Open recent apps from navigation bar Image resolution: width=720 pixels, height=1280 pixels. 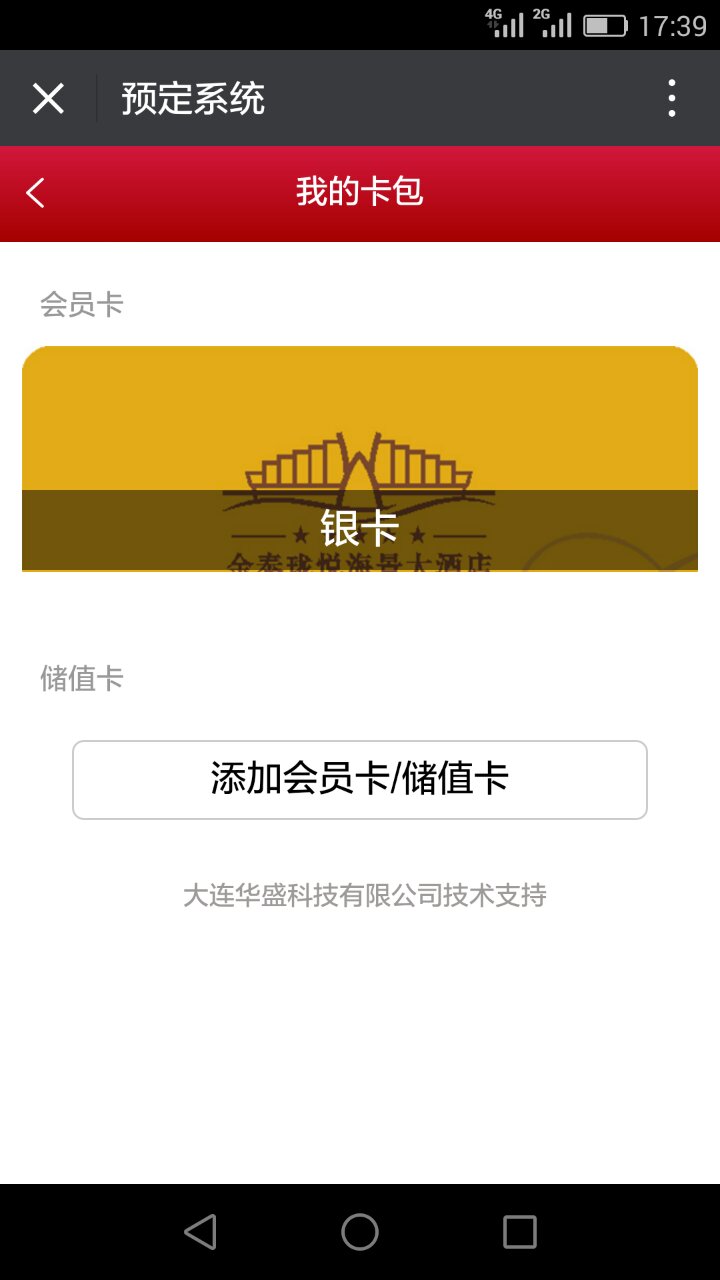[520, 1232]
